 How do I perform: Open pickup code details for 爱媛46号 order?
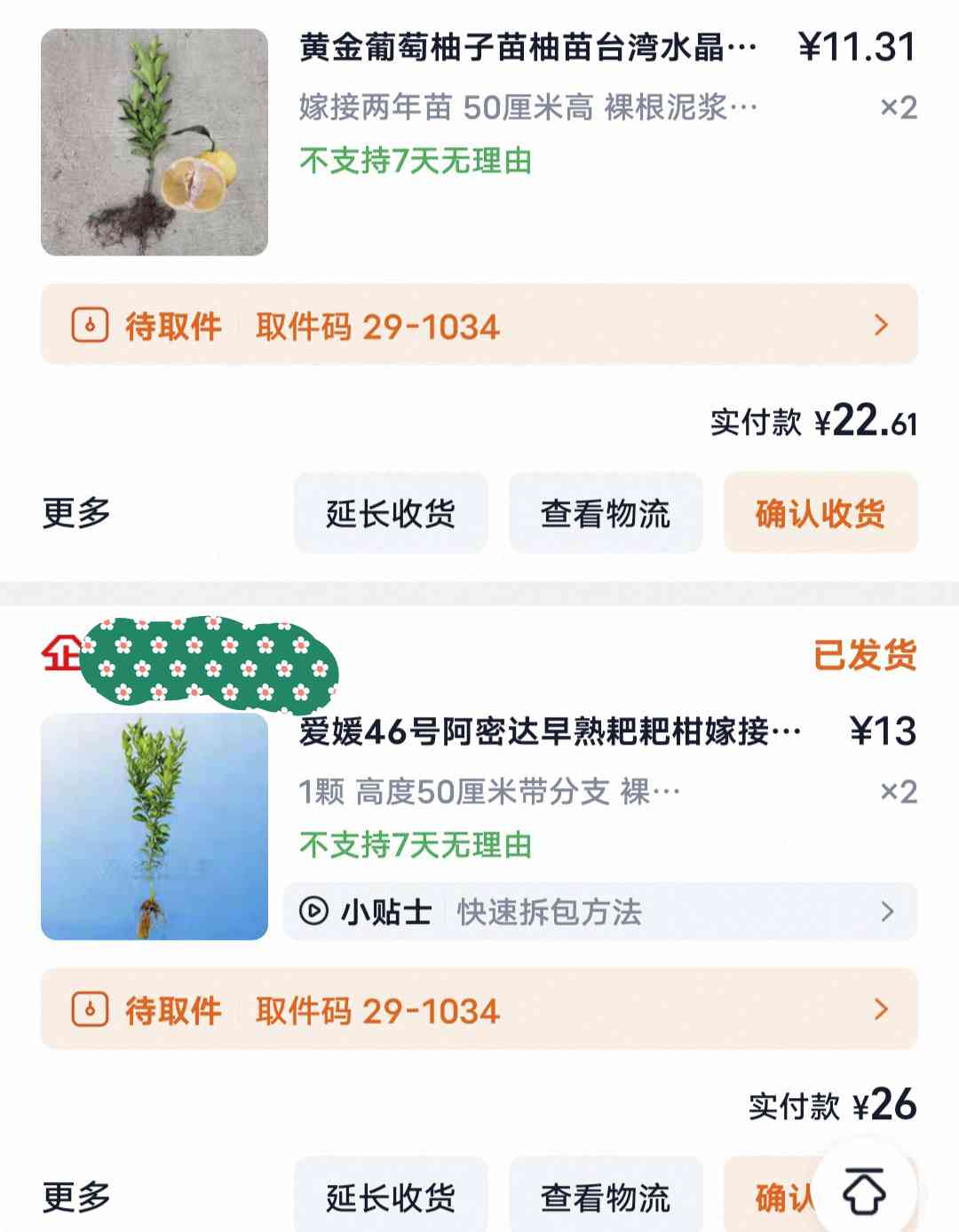(x=479, y=1010)
